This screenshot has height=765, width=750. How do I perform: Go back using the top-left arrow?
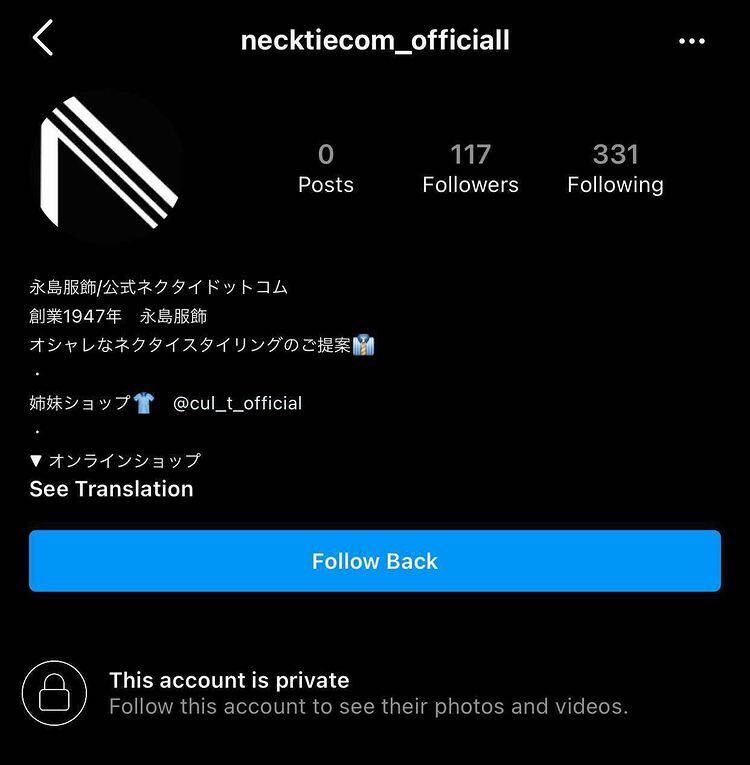42,38
